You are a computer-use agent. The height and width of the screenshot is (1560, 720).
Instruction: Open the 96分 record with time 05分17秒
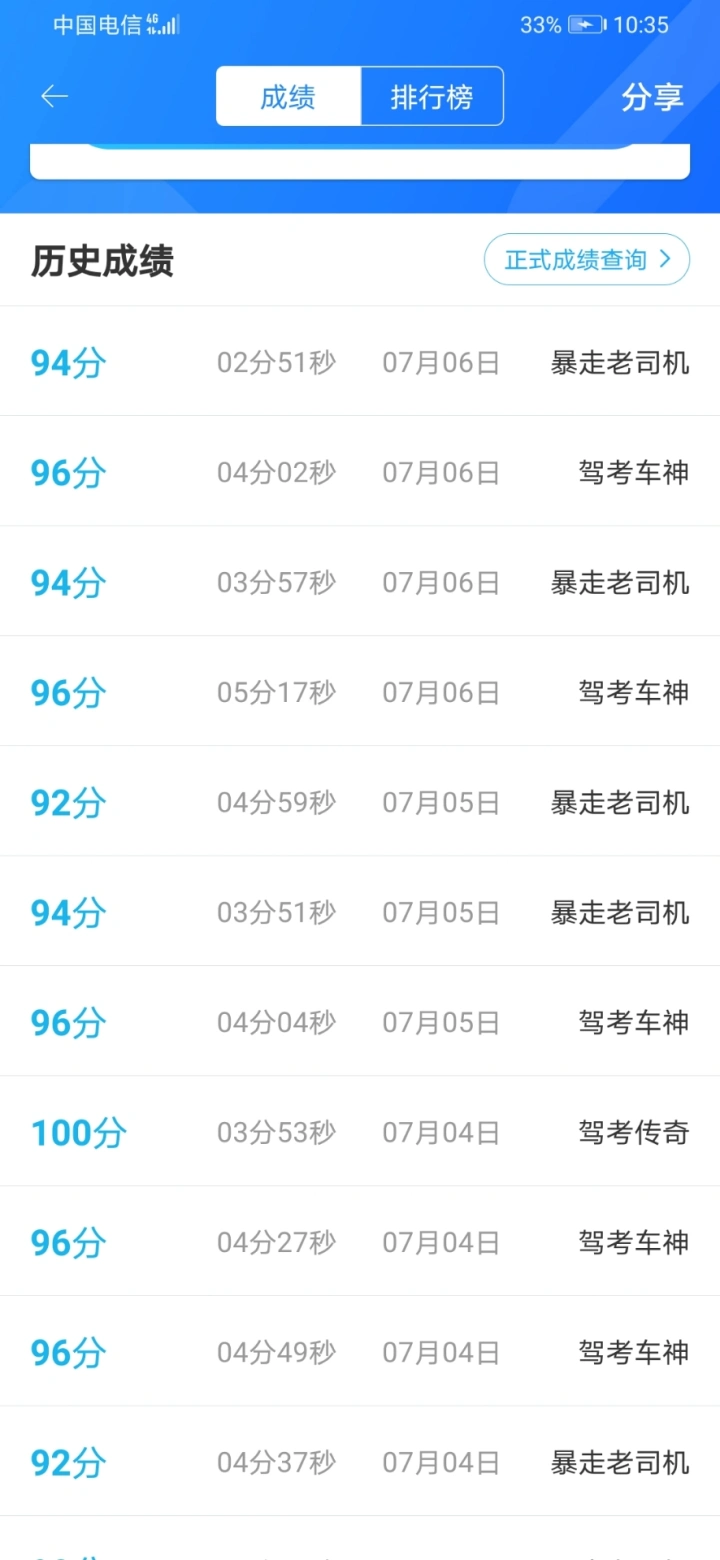[x=360, y=691]
